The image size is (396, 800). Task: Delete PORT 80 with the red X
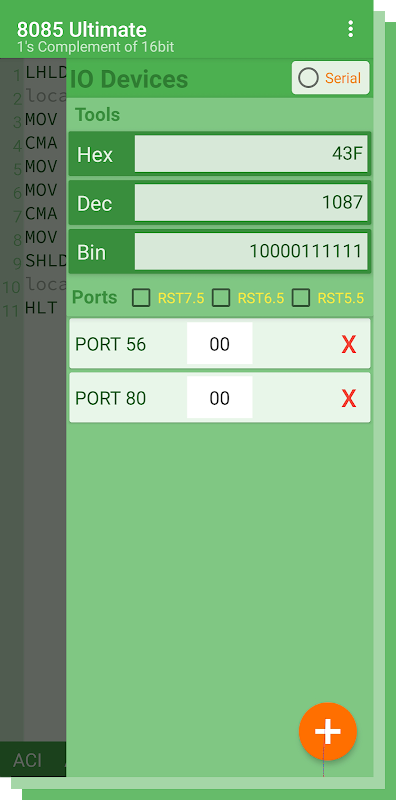pos(349,398)
